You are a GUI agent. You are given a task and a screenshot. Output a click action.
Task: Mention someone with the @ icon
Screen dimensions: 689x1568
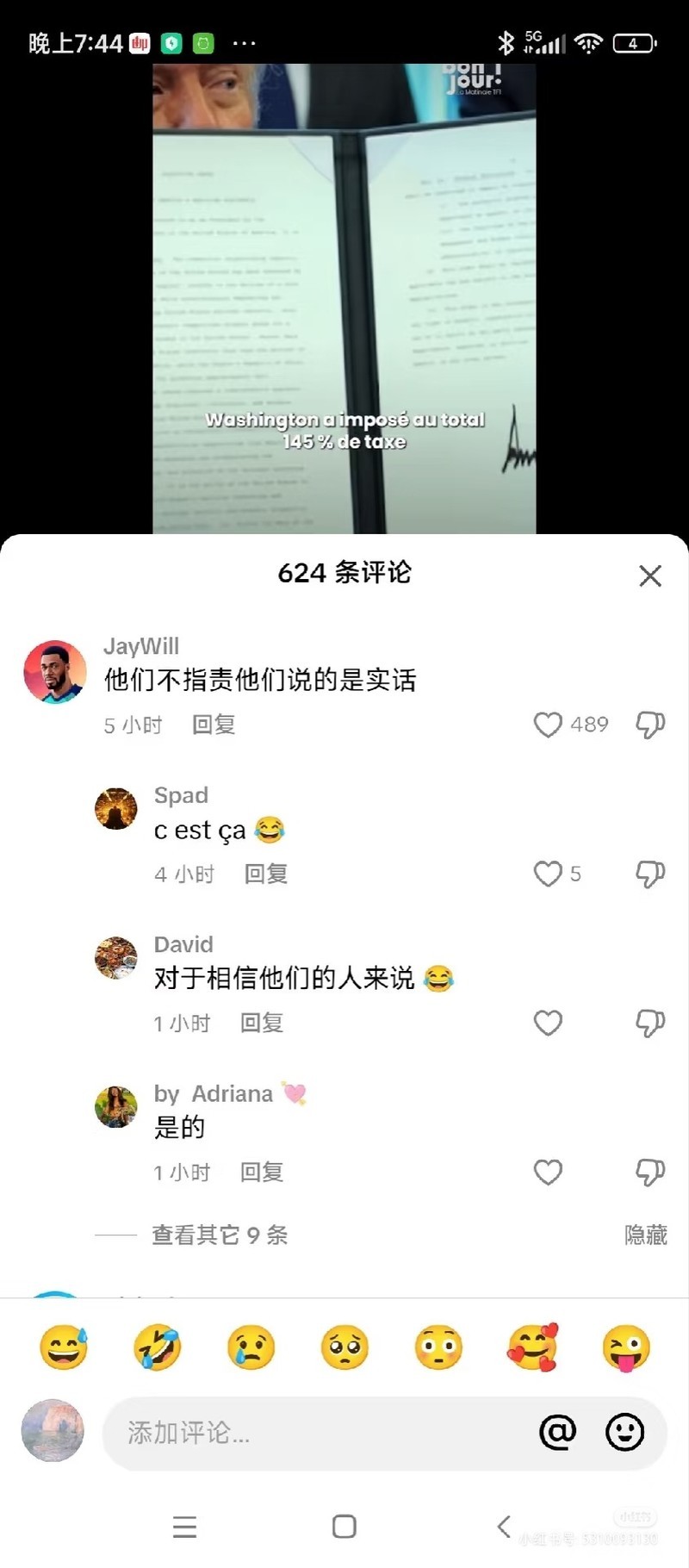pyautogui.click(x=557, y=1433)
